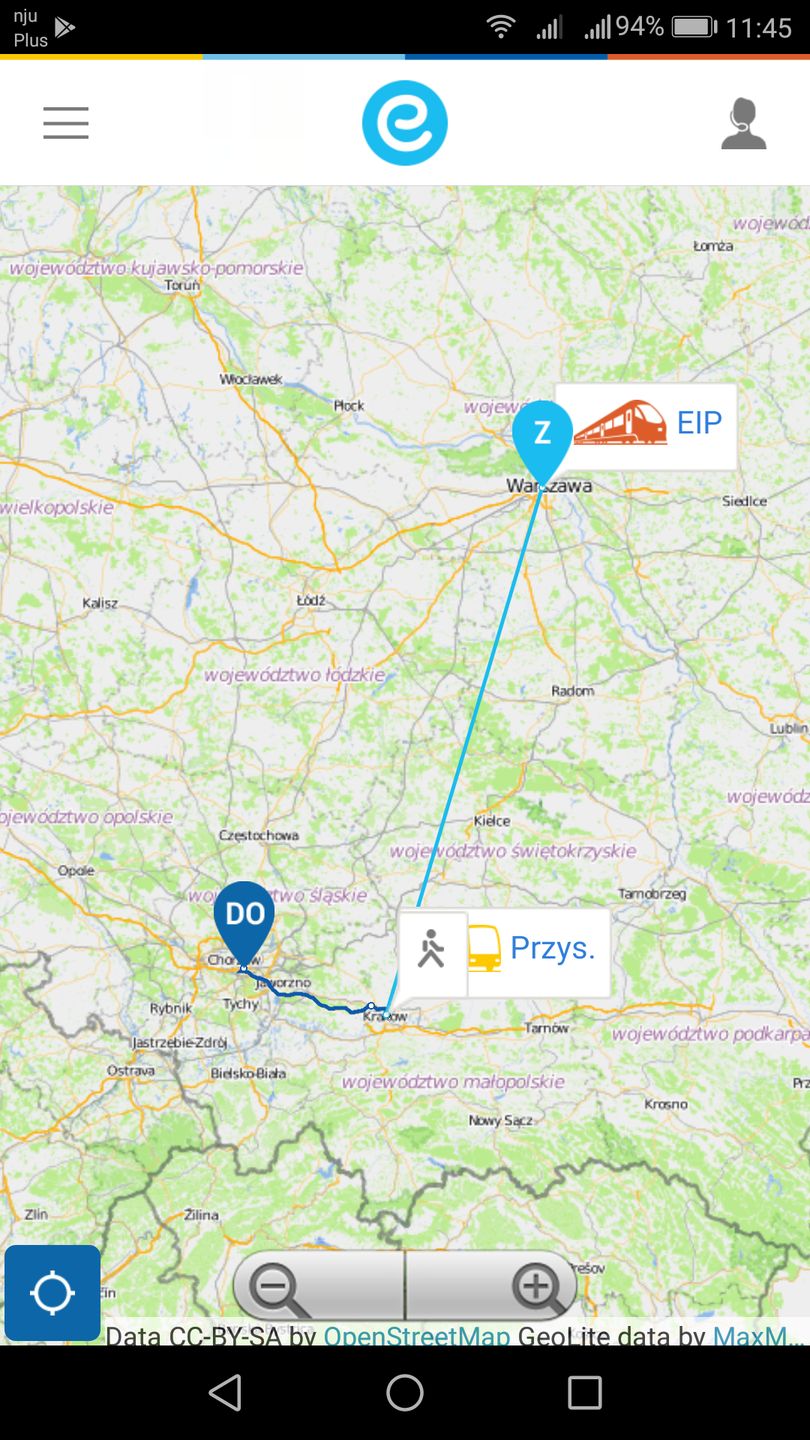Go to the phone home screen
This screenshot has height=1440, width=810.
click(x=405, y=1392)
